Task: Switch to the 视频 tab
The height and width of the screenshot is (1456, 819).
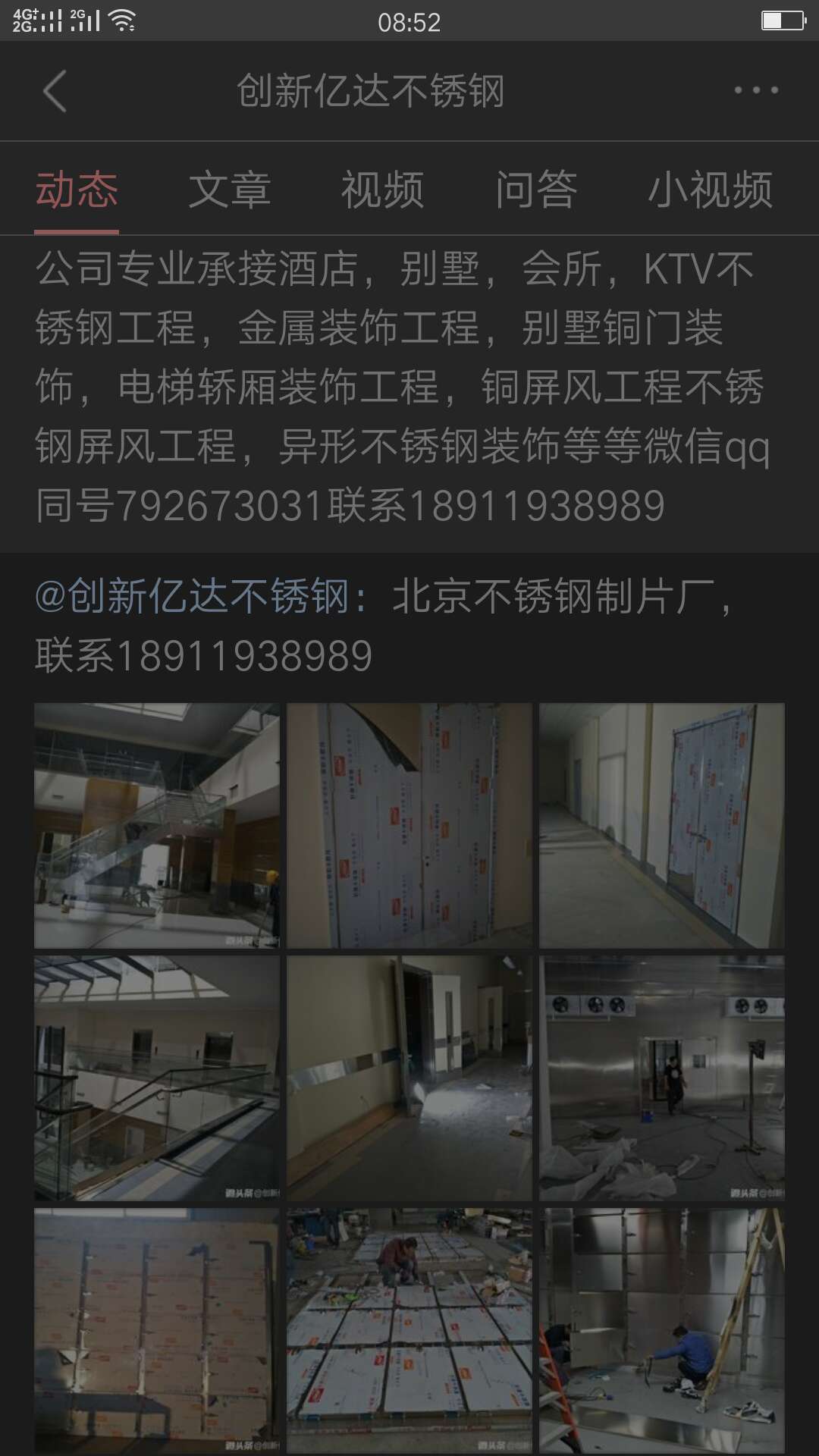Action: (382, 190)
